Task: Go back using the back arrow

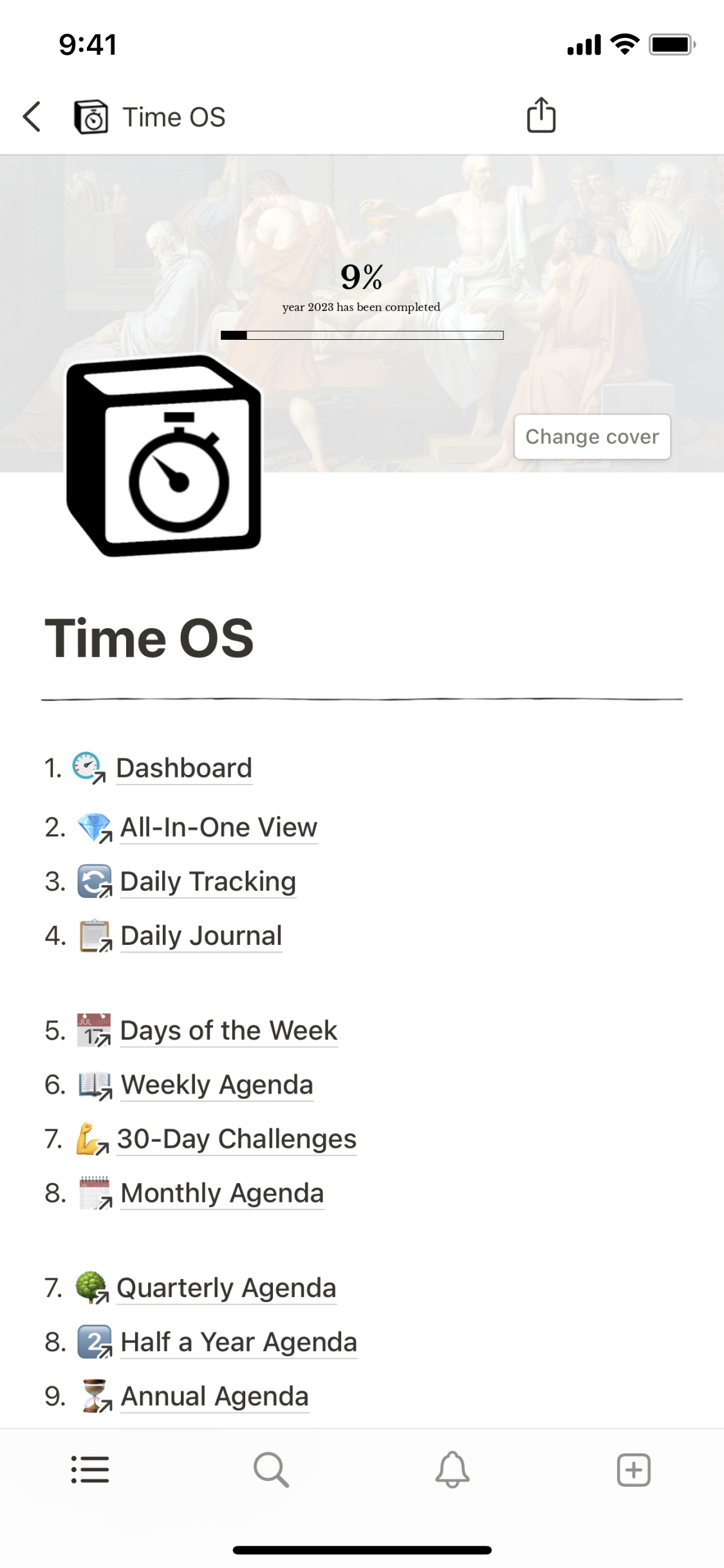Action: point(32,117)
